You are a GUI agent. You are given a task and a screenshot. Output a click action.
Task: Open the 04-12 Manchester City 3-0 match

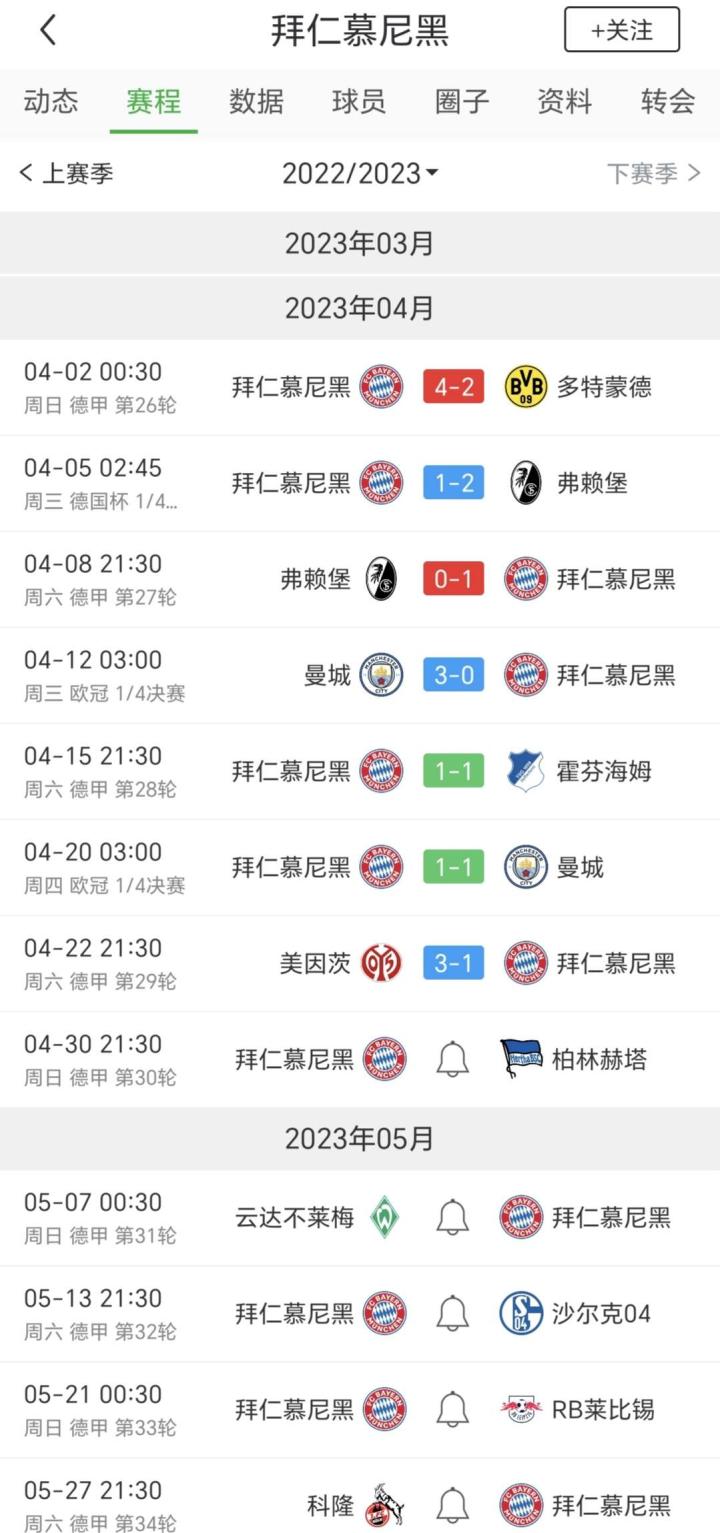[x=453, y=675]
